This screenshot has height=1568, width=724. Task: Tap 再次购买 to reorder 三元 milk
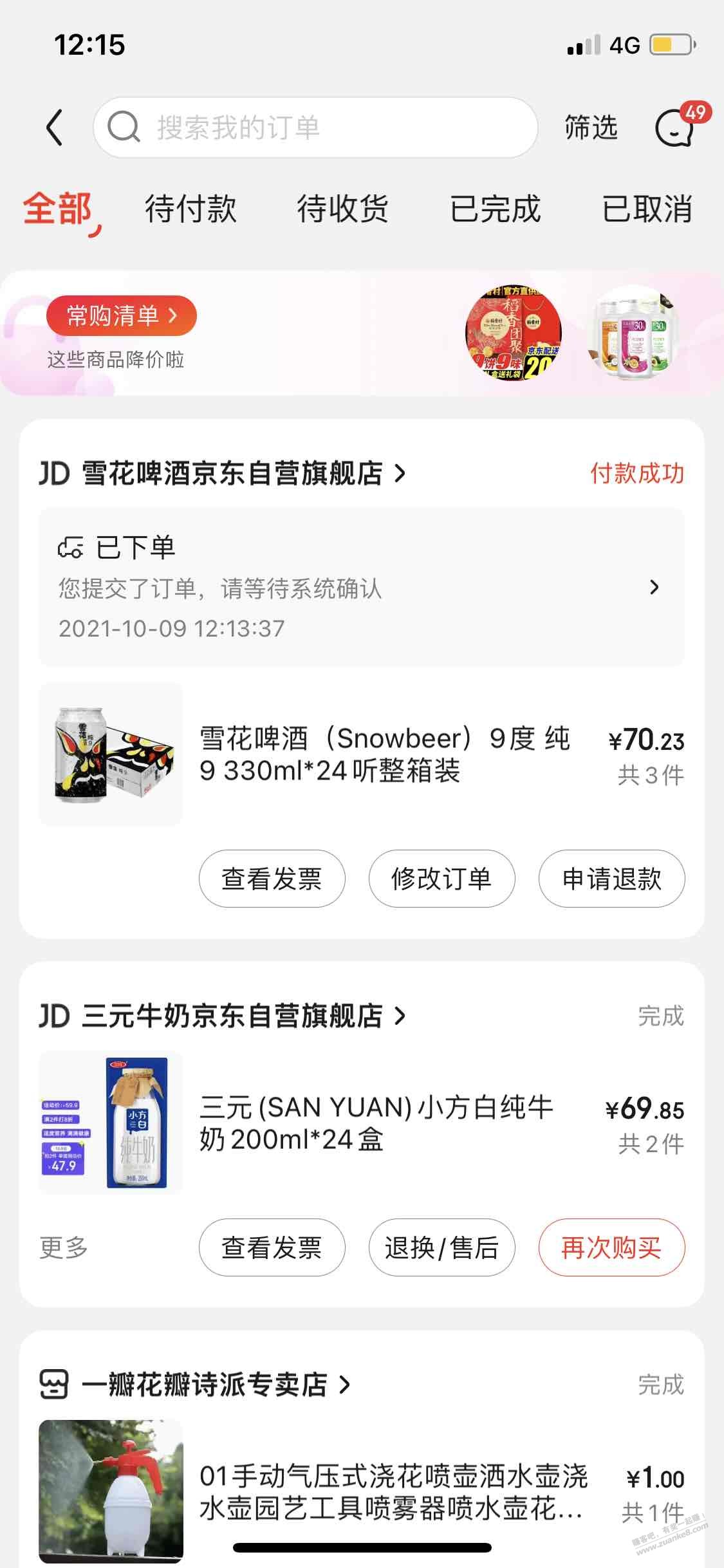[x=611, y=1247]
